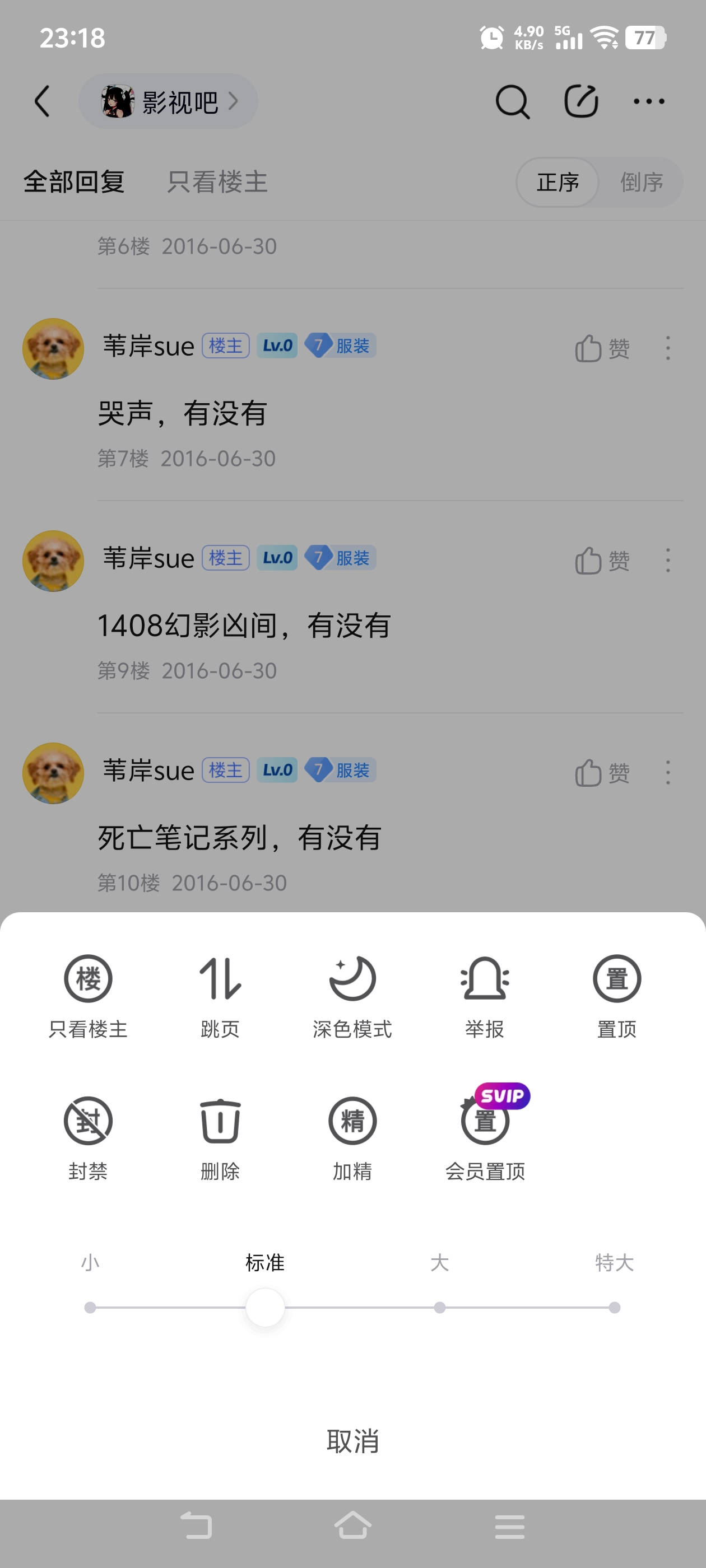Tap the system home button

(x=352, y=1526)
